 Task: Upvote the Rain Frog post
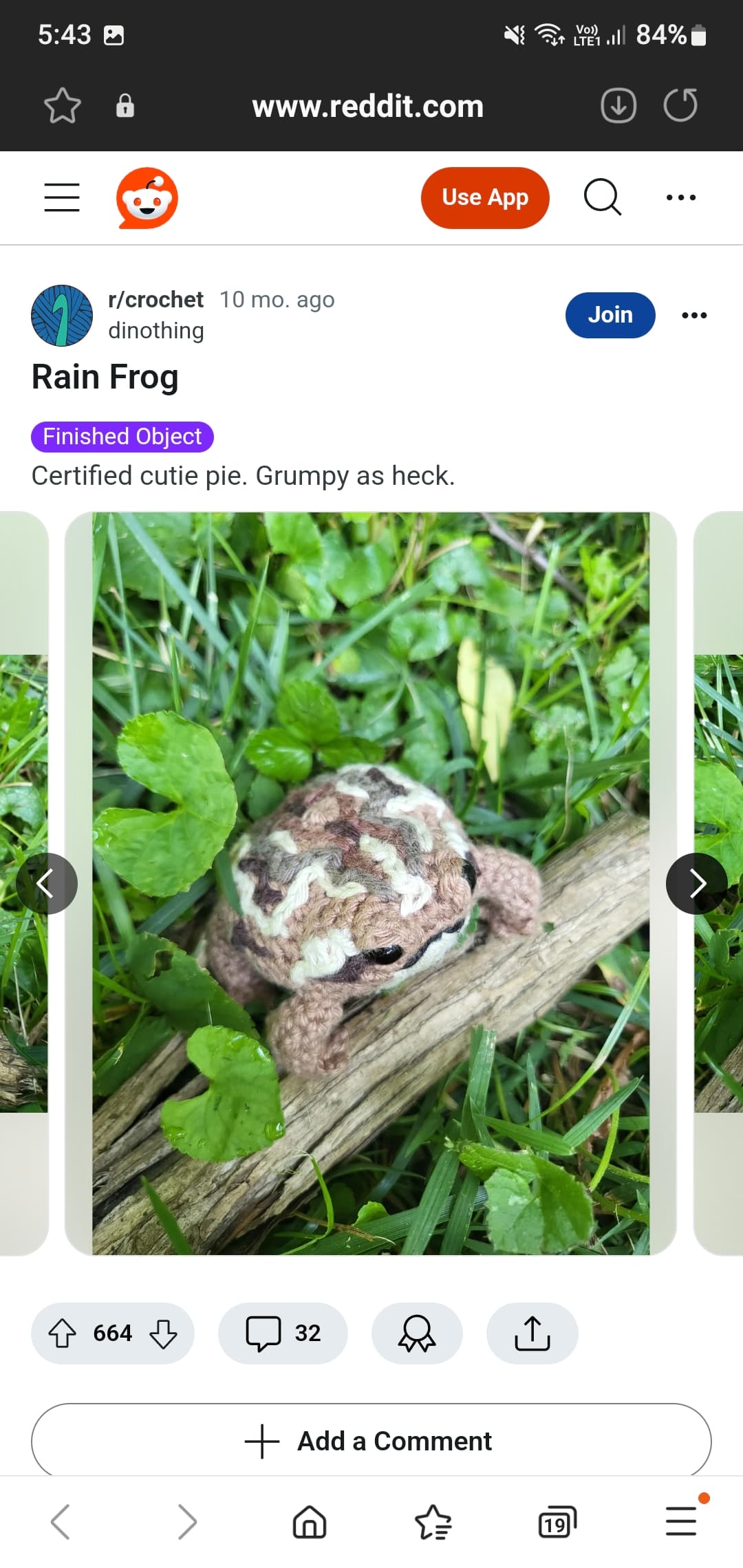click(62, 1333)
